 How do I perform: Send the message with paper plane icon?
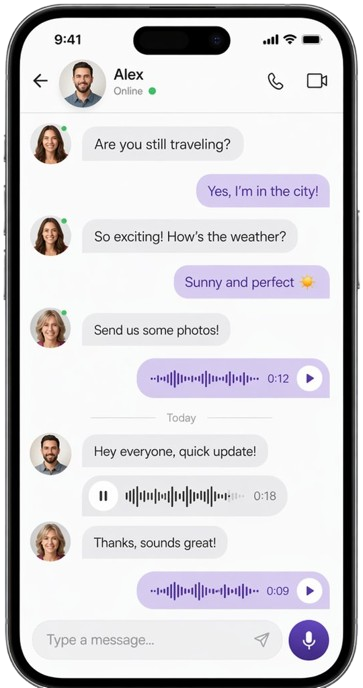[x=262, y=640]
